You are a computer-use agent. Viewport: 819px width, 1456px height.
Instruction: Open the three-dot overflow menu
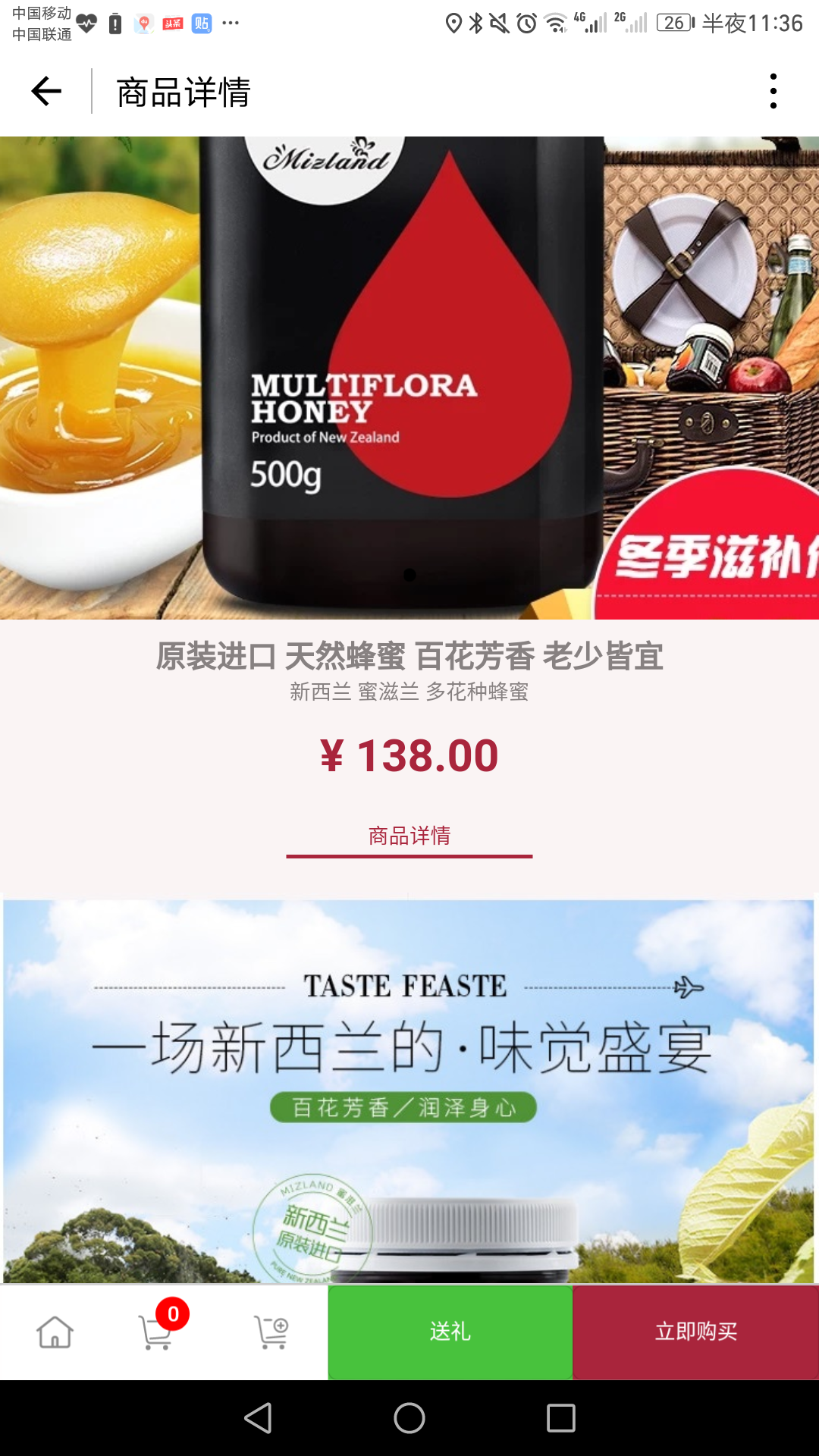pyautogui.click(x=773, y=92)
